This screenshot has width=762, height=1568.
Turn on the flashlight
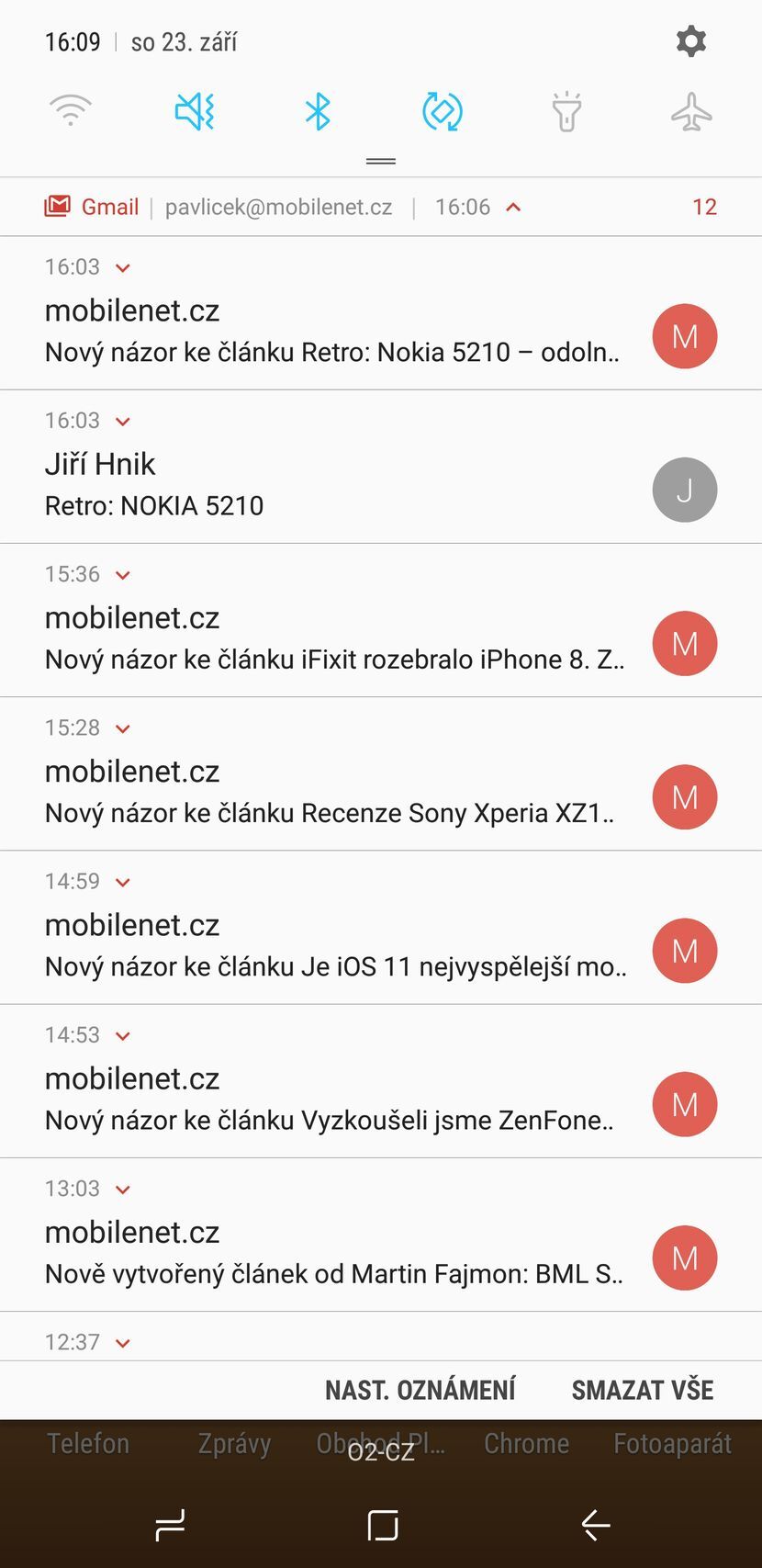point(566,112)
